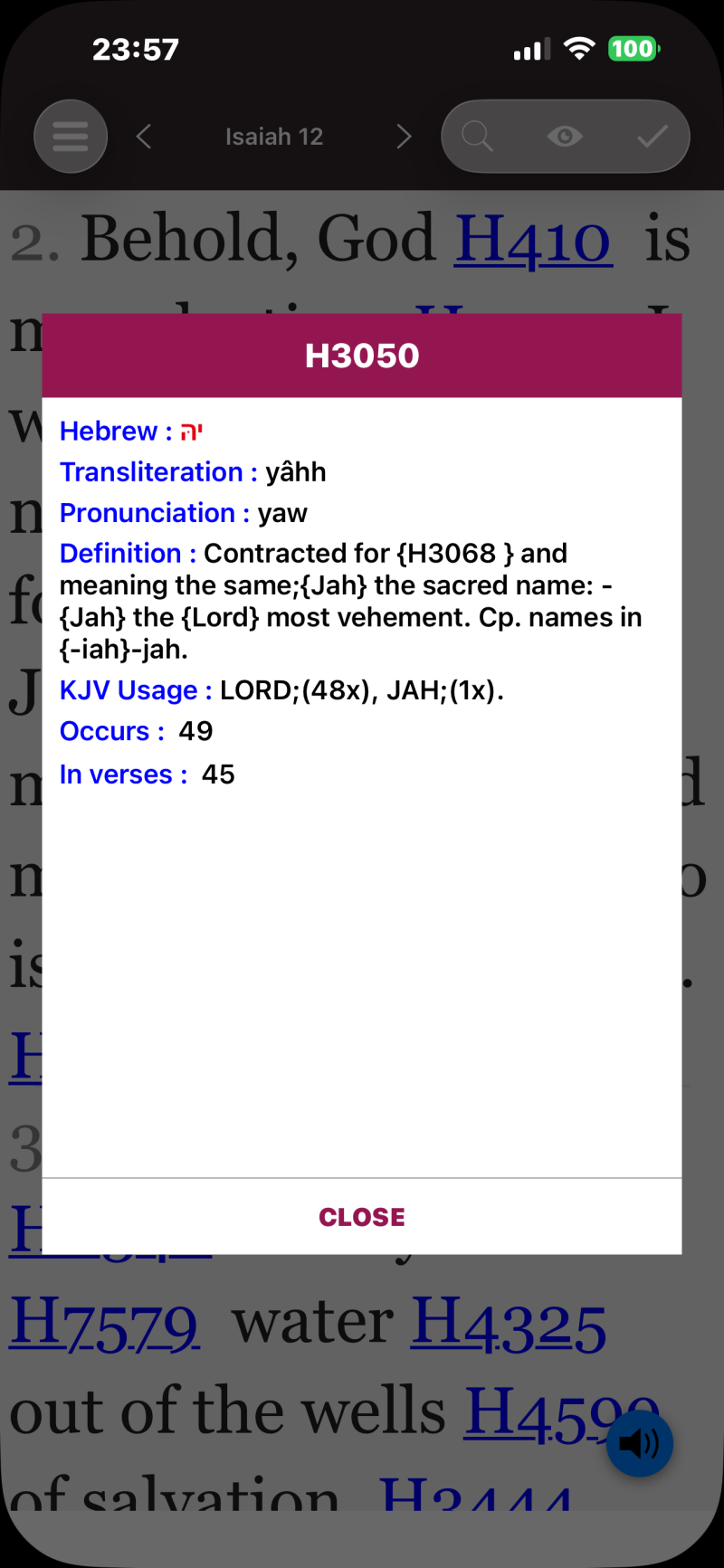
Task: Play audio with the speaker button
Action: pyautogui.click(x=640, y=1443)
